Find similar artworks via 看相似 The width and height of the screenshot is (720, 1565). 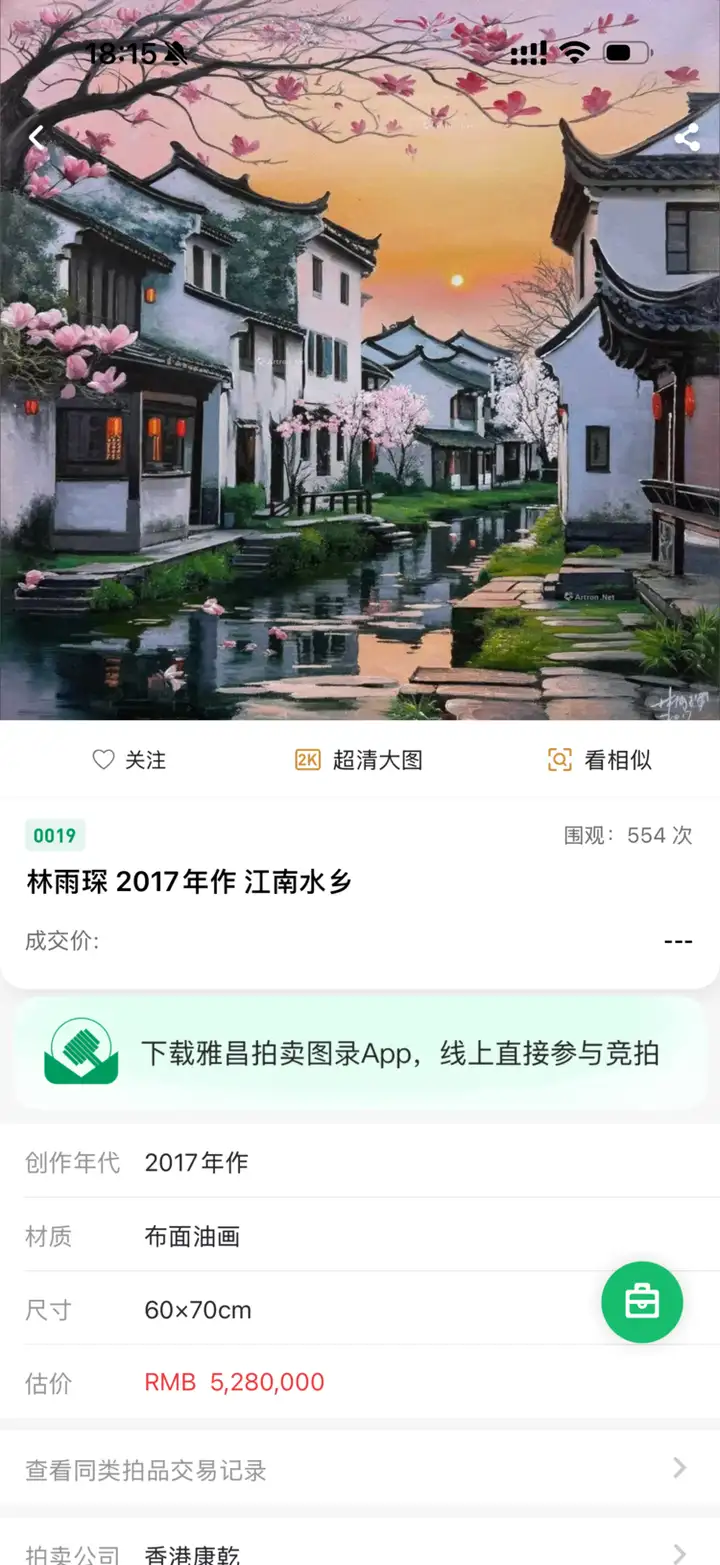click(599, 760)
